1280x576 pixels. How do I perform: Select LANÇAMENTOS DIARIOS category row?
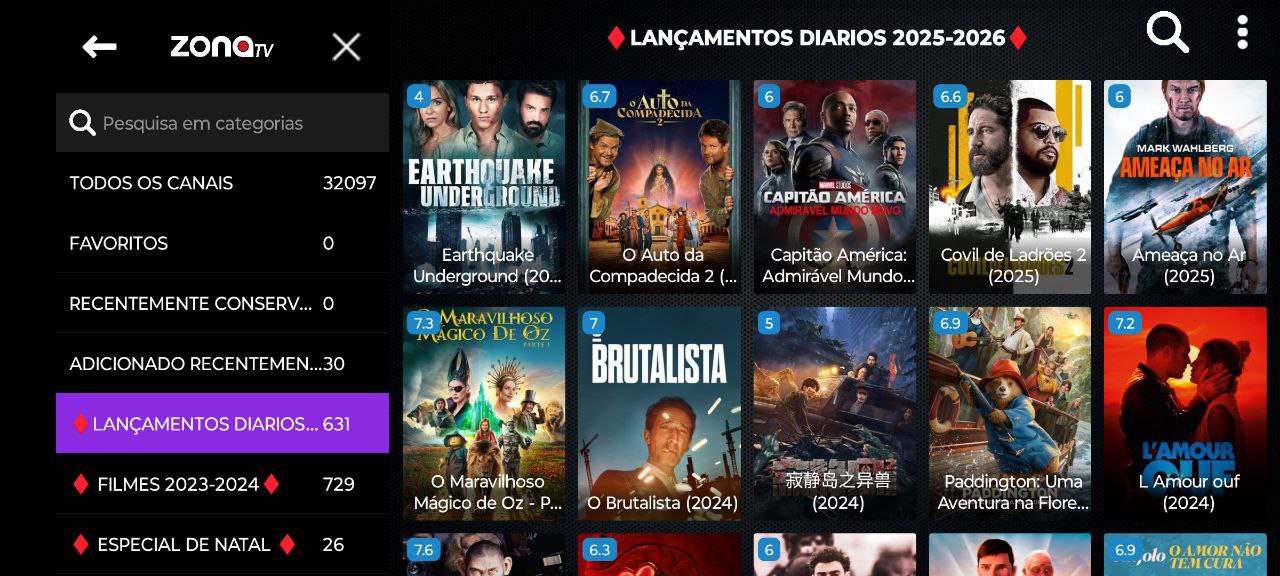222,423
